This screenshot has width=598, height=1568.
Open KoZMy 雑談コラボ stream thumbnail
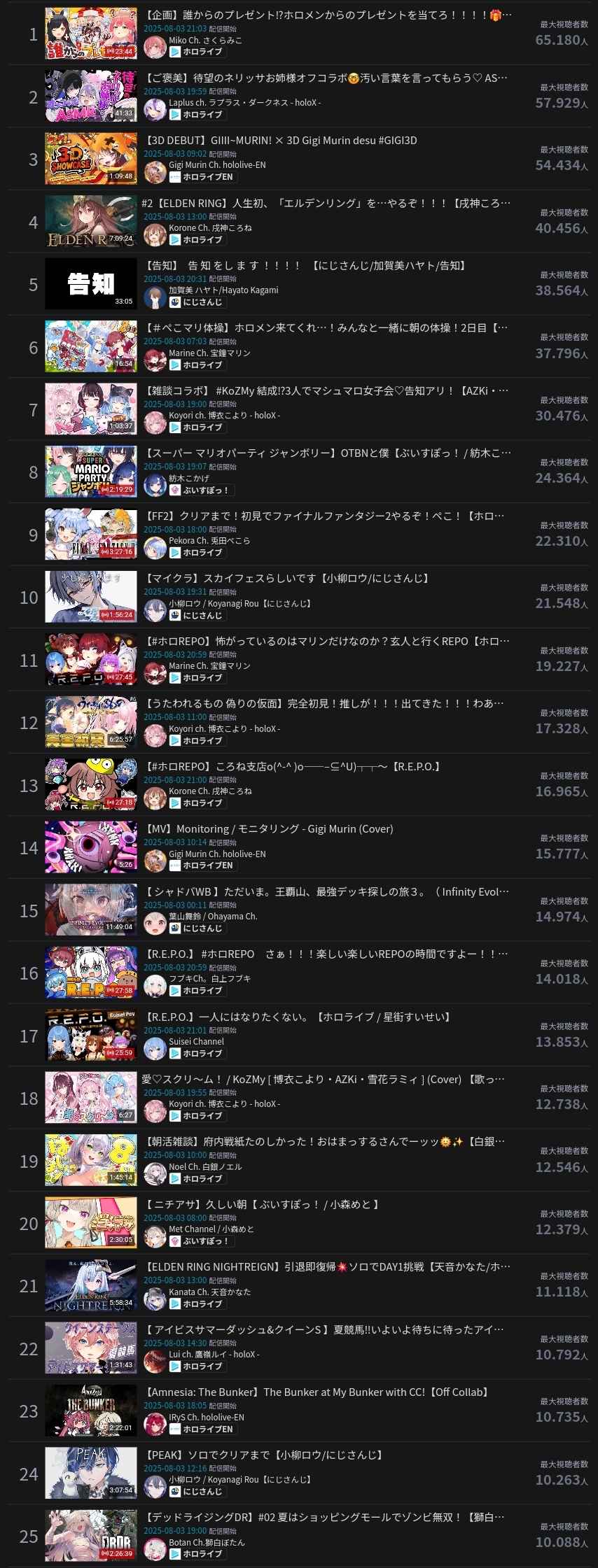pos(90,409)
